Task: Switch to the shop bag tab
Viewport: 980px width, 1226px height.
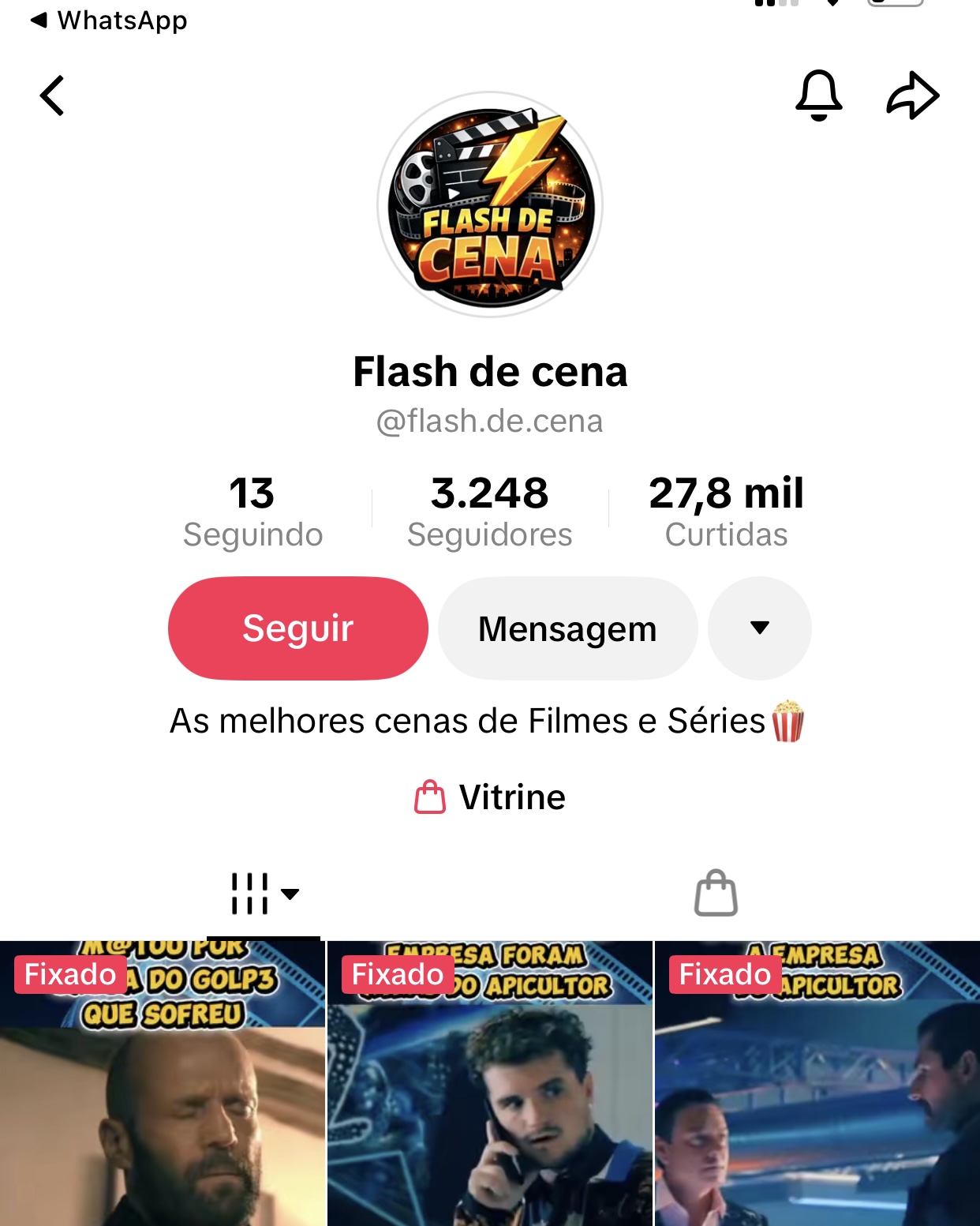Action: pyautogui.click(x=714, y=893)
